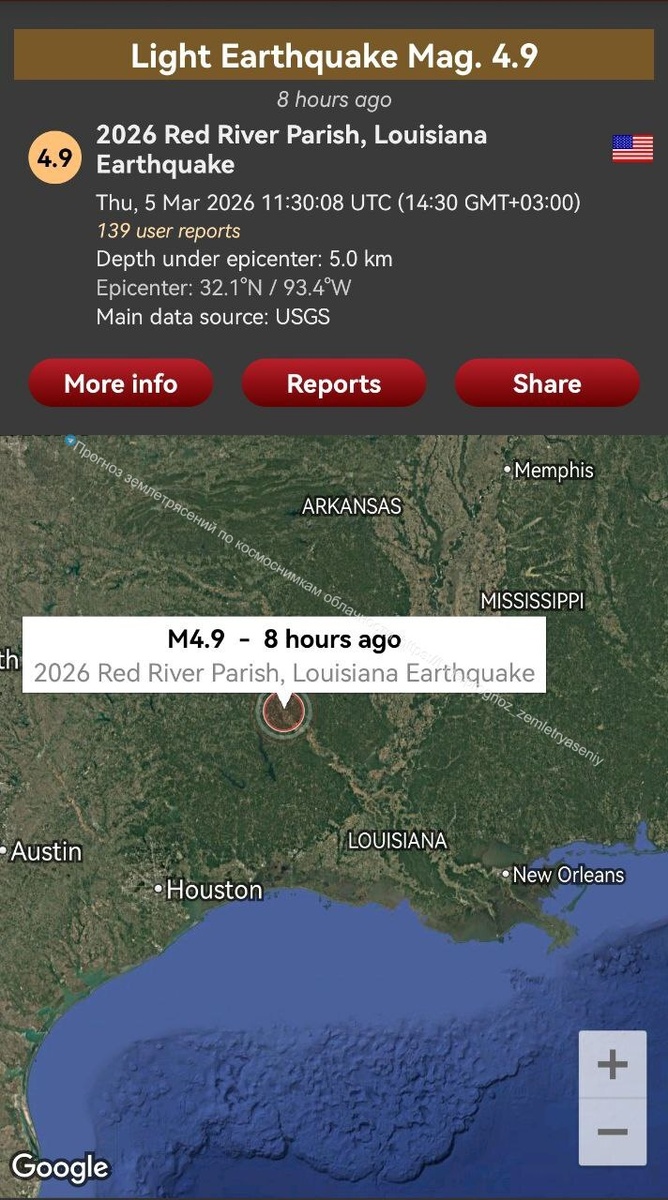Image resolution: width=668 pixels, height=1200 pixels.
Task: View the user Reports
Action: 334,384
